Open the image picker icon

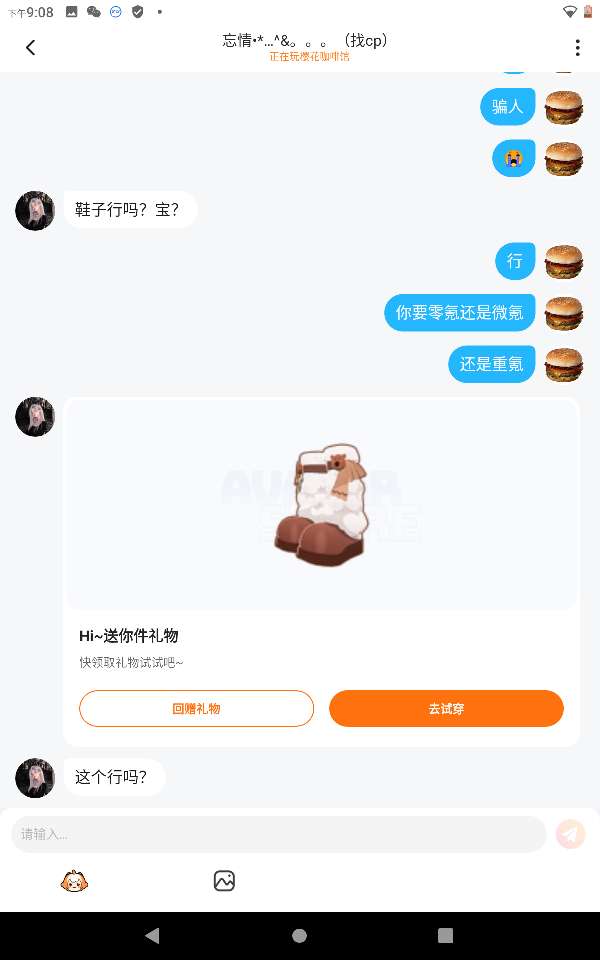pyautogui.click(x=224, y=881)
